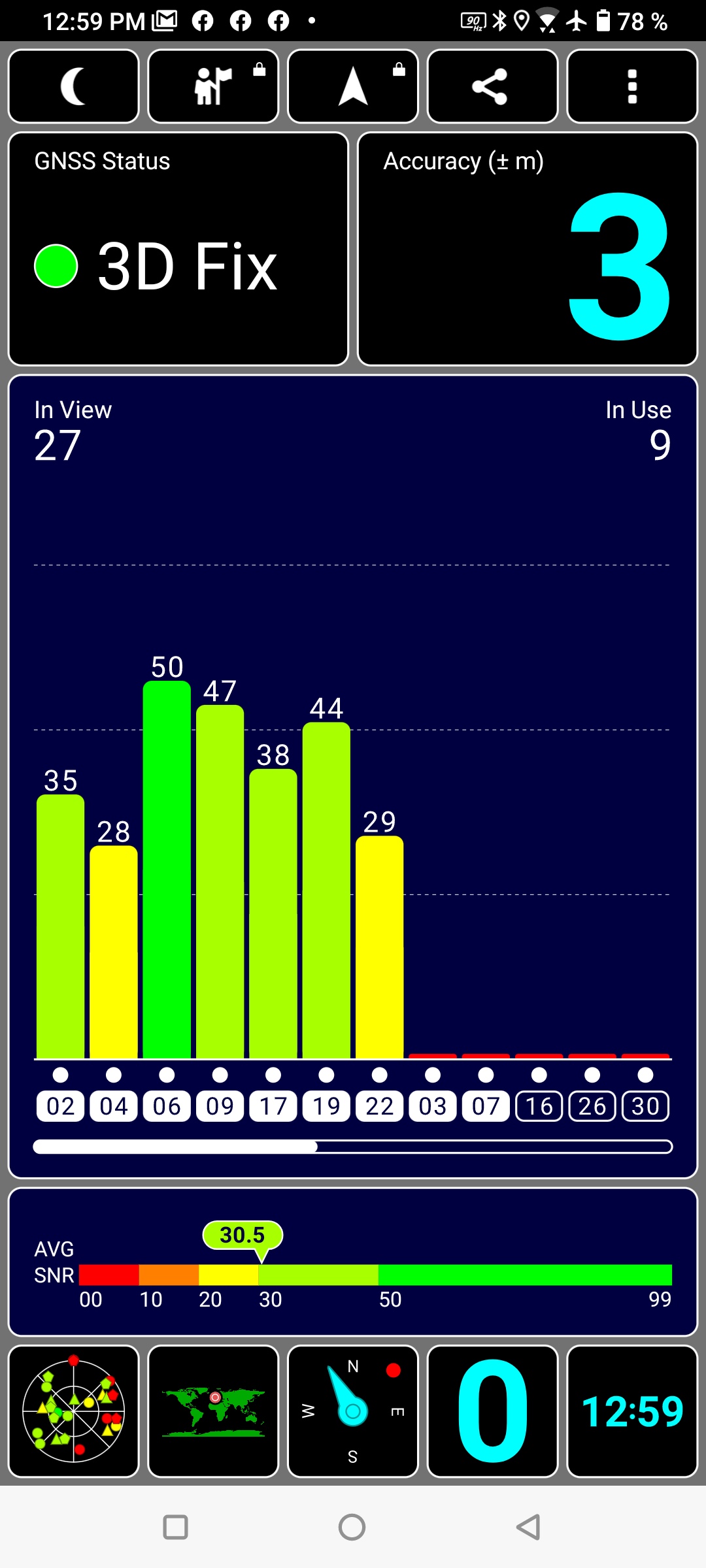
Task: Go back using the system back button
Action: pyautogui.click(x=528, y=1527)
